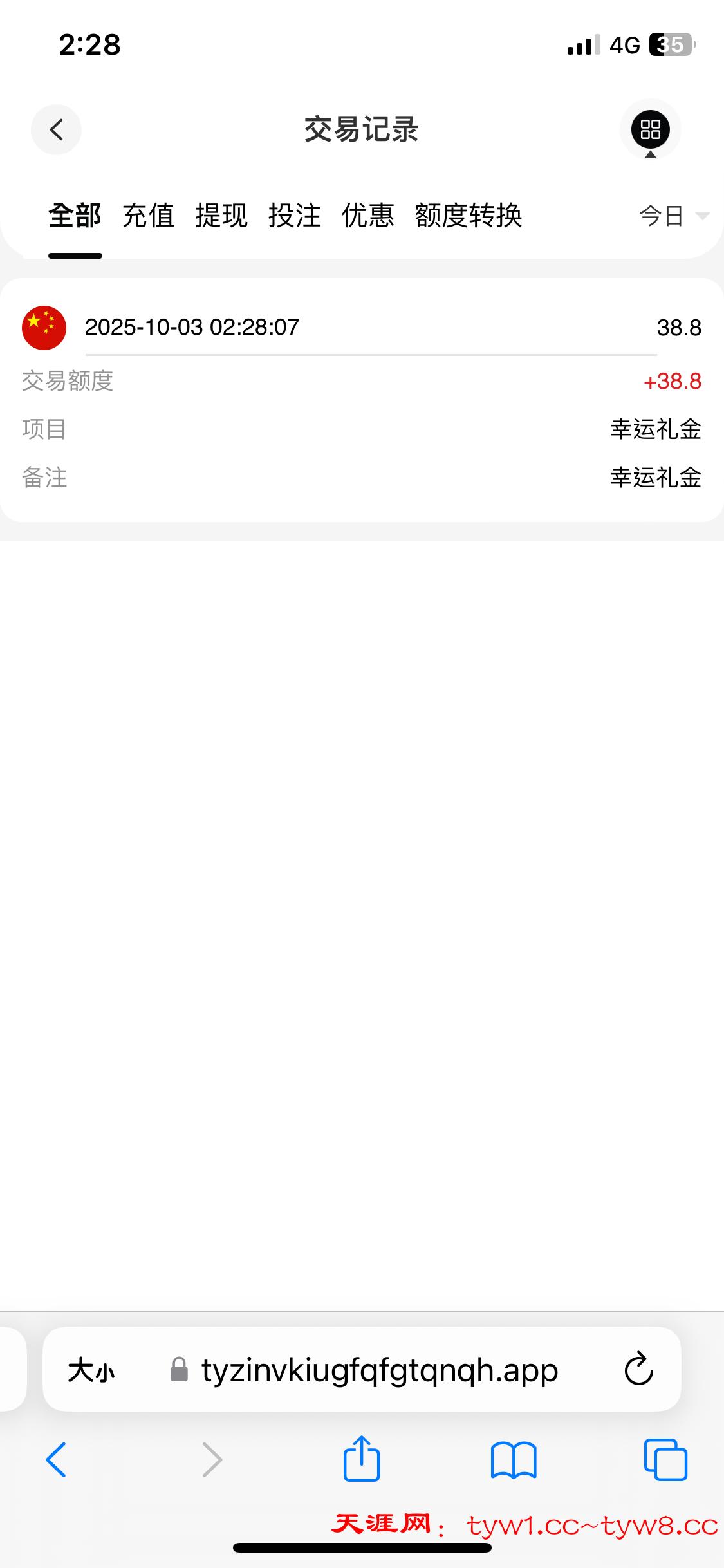Tap the back arrow beside 交易记录 title
The image size is (724, 1568).
click(x=56, y=129)
